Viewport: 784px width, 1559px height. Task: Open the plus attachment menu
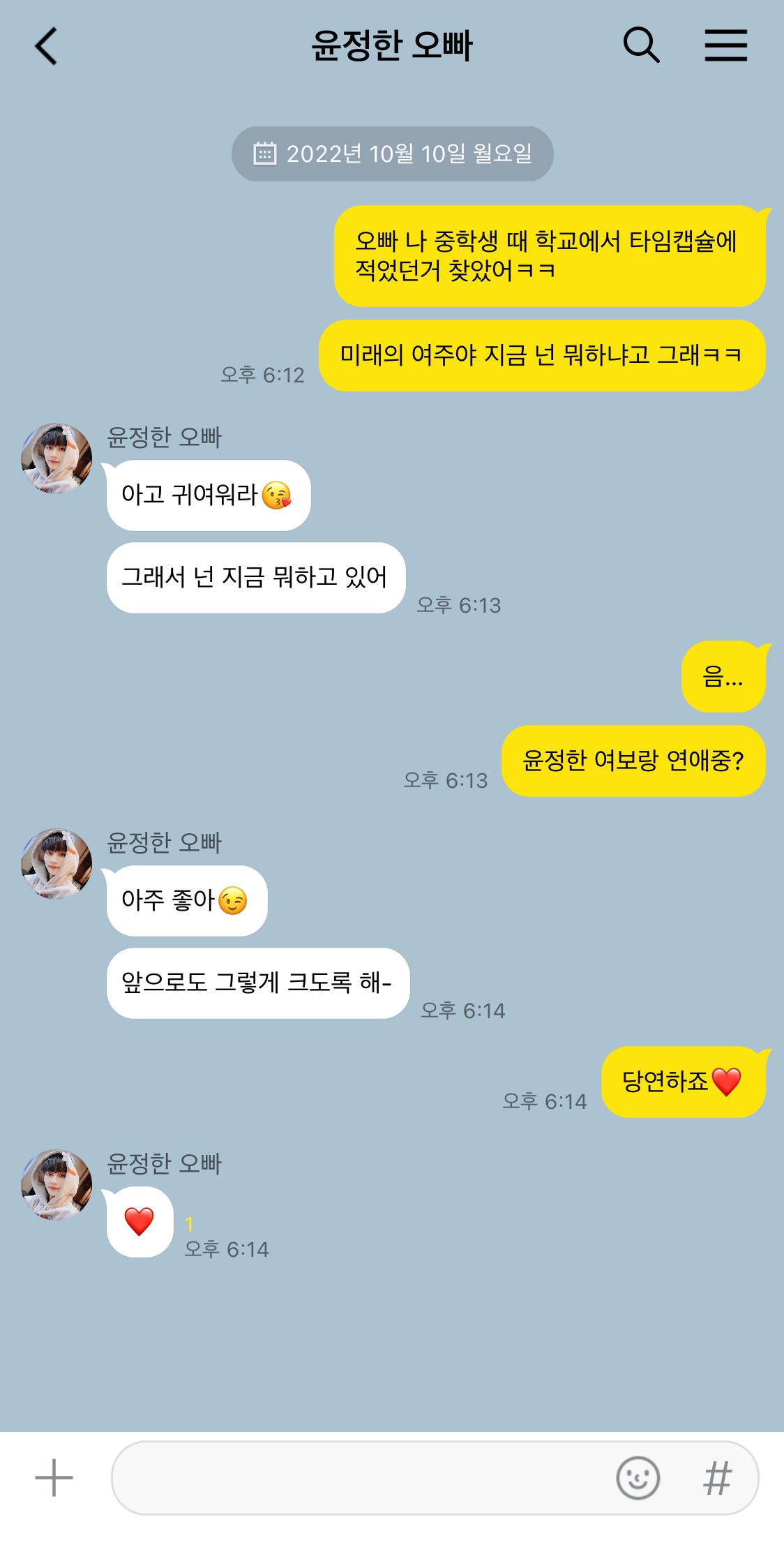pos(54,1477)
